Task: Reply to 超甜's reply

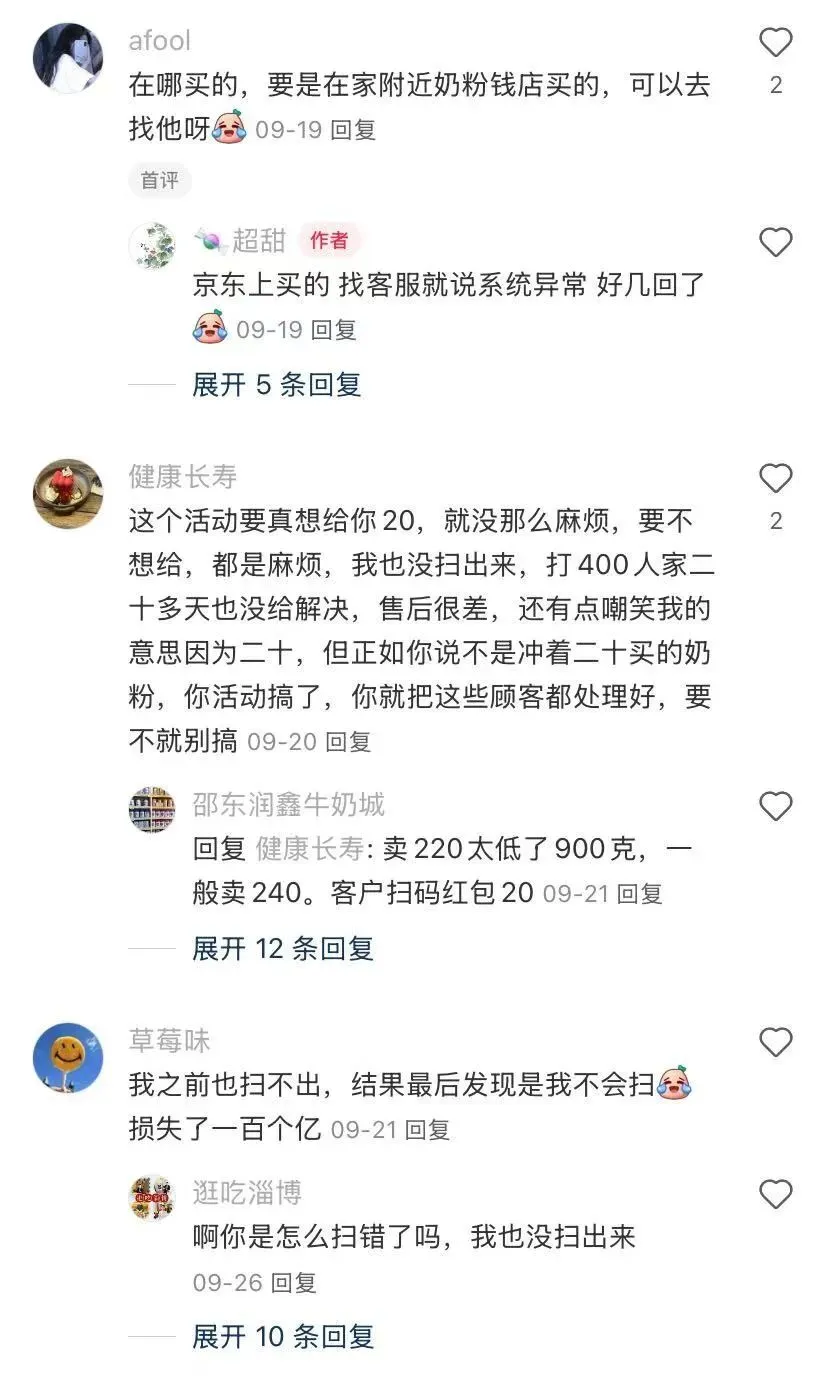Action: [334, 330]
